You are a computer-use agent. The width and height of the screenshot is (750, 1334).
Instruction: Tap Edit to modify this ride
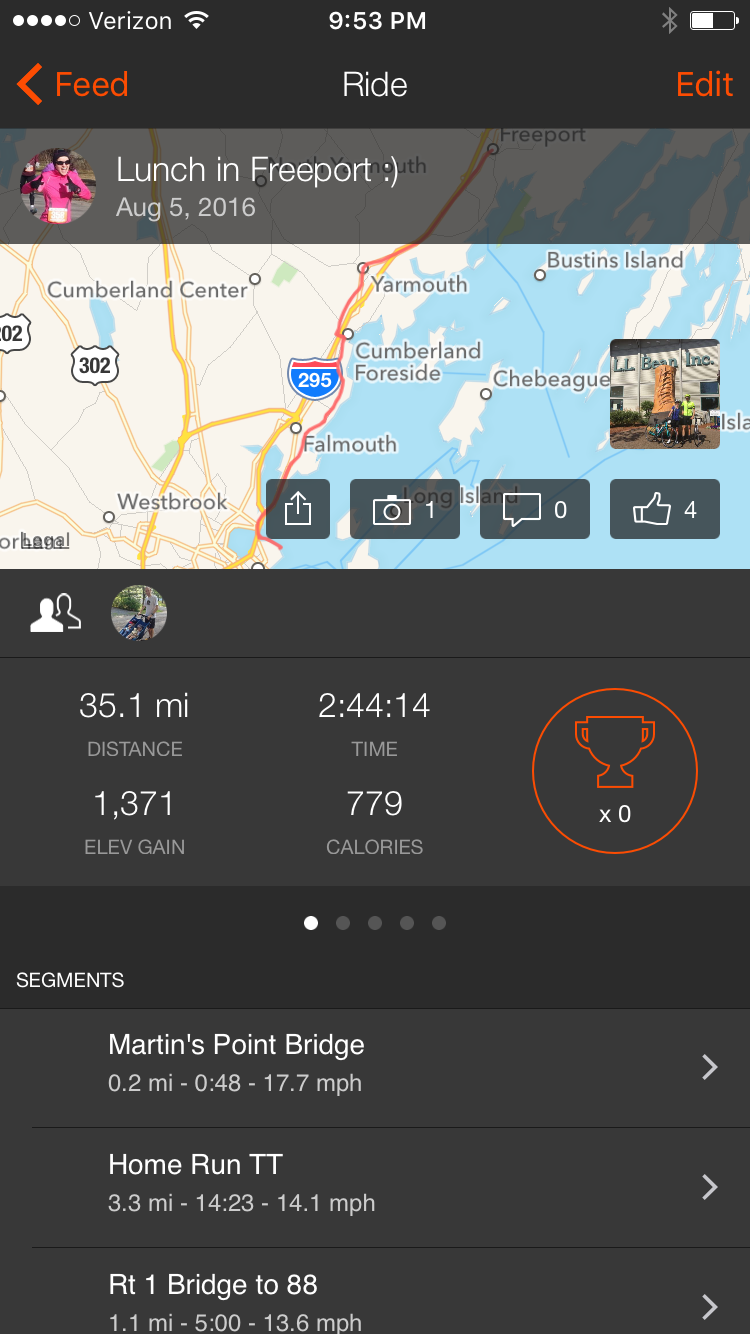point(704,85)
